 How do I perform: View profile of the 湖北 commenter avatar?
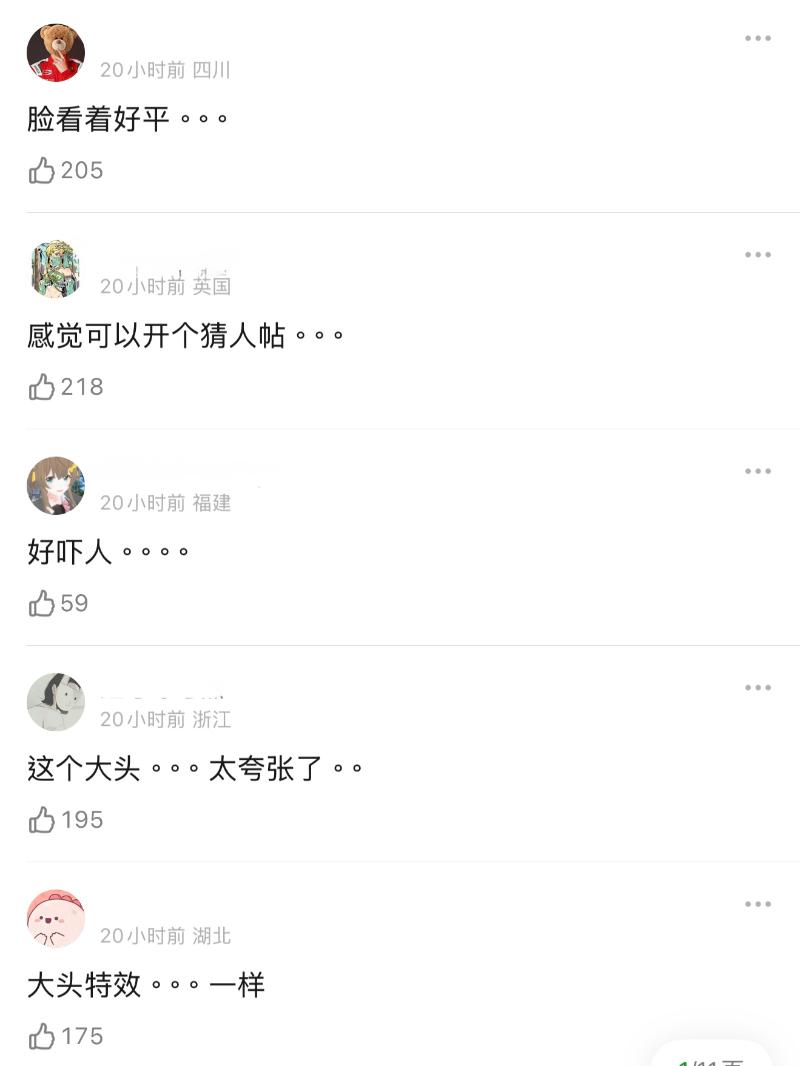(56, 918)
